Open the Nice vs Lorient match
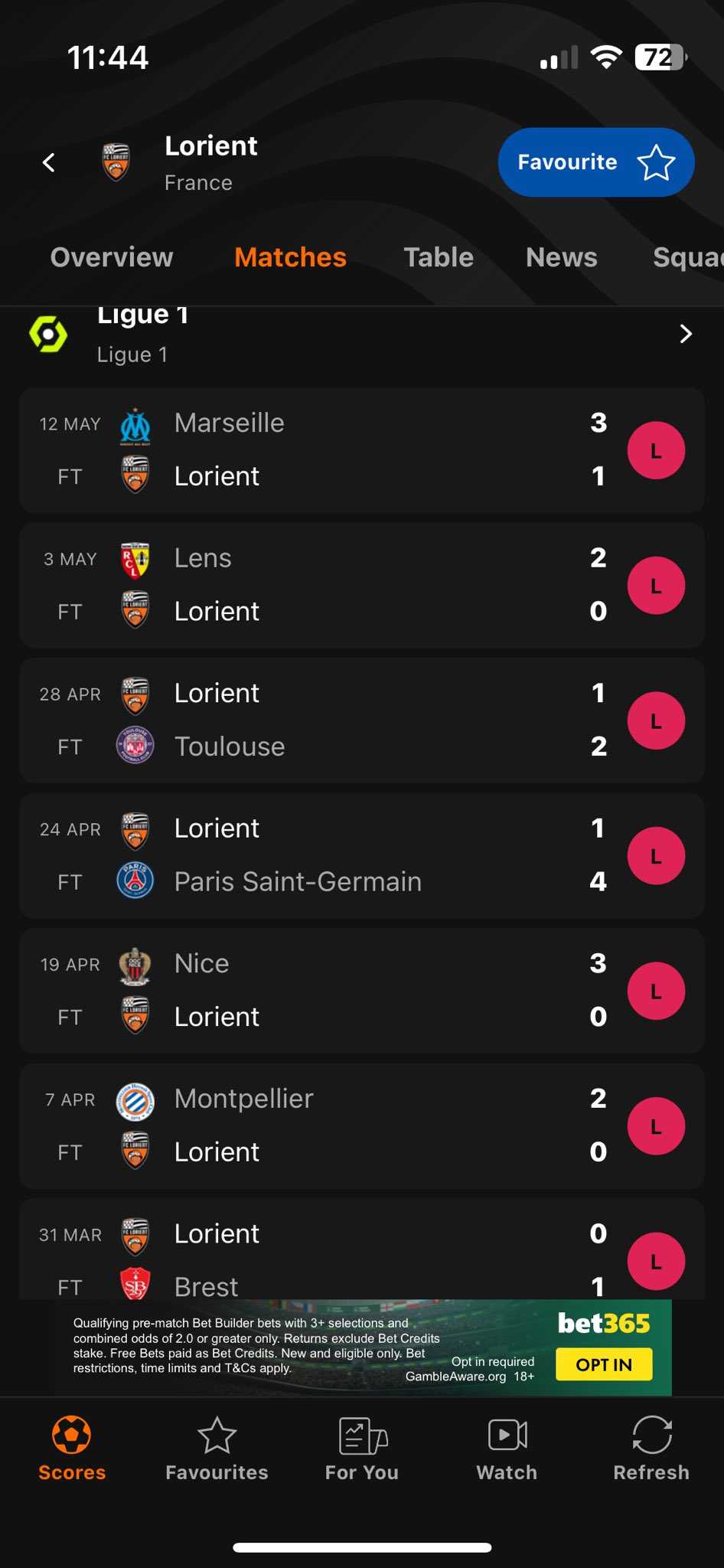This screenshot has width=724, height=1568. point(362,991)
